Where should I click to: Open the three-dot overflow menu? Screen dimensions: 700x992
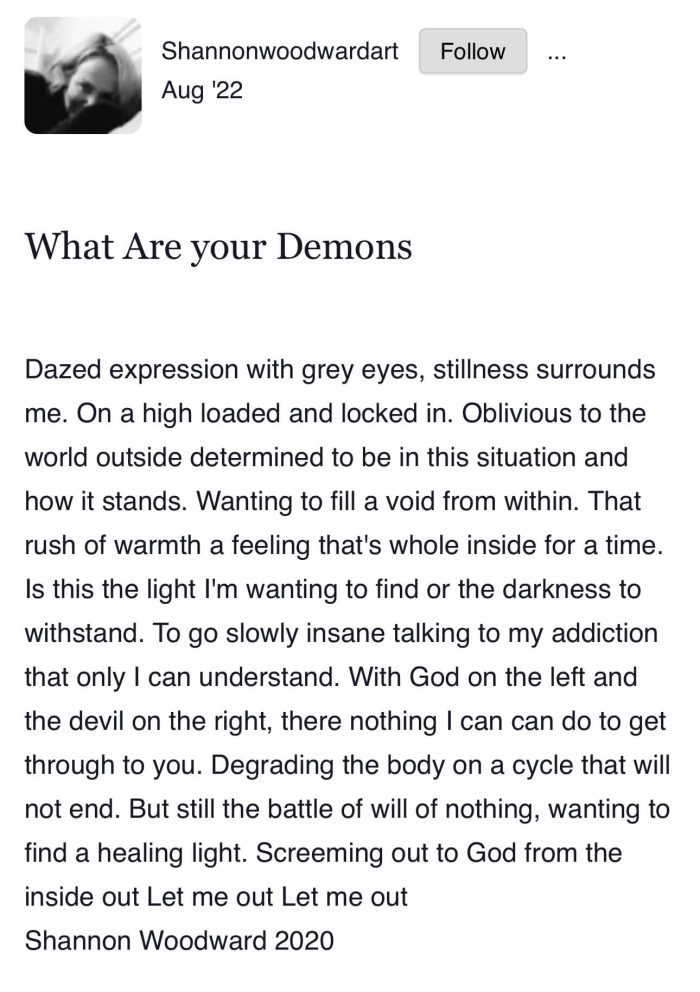point(557,56)
